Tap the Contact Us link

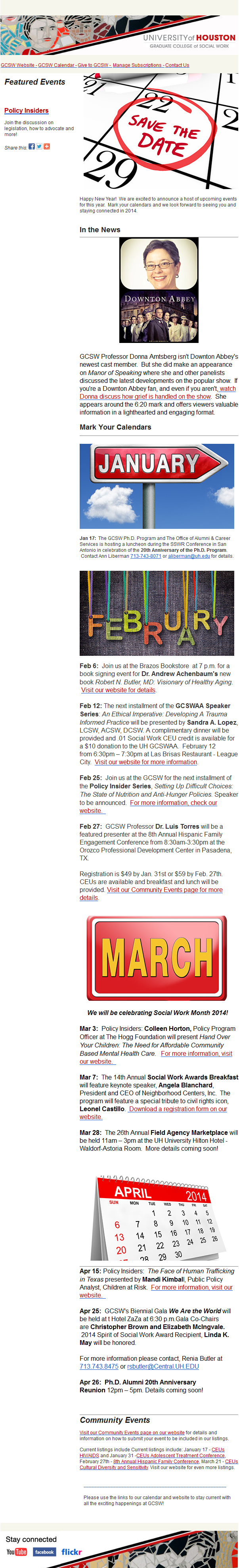coord(177,65)
